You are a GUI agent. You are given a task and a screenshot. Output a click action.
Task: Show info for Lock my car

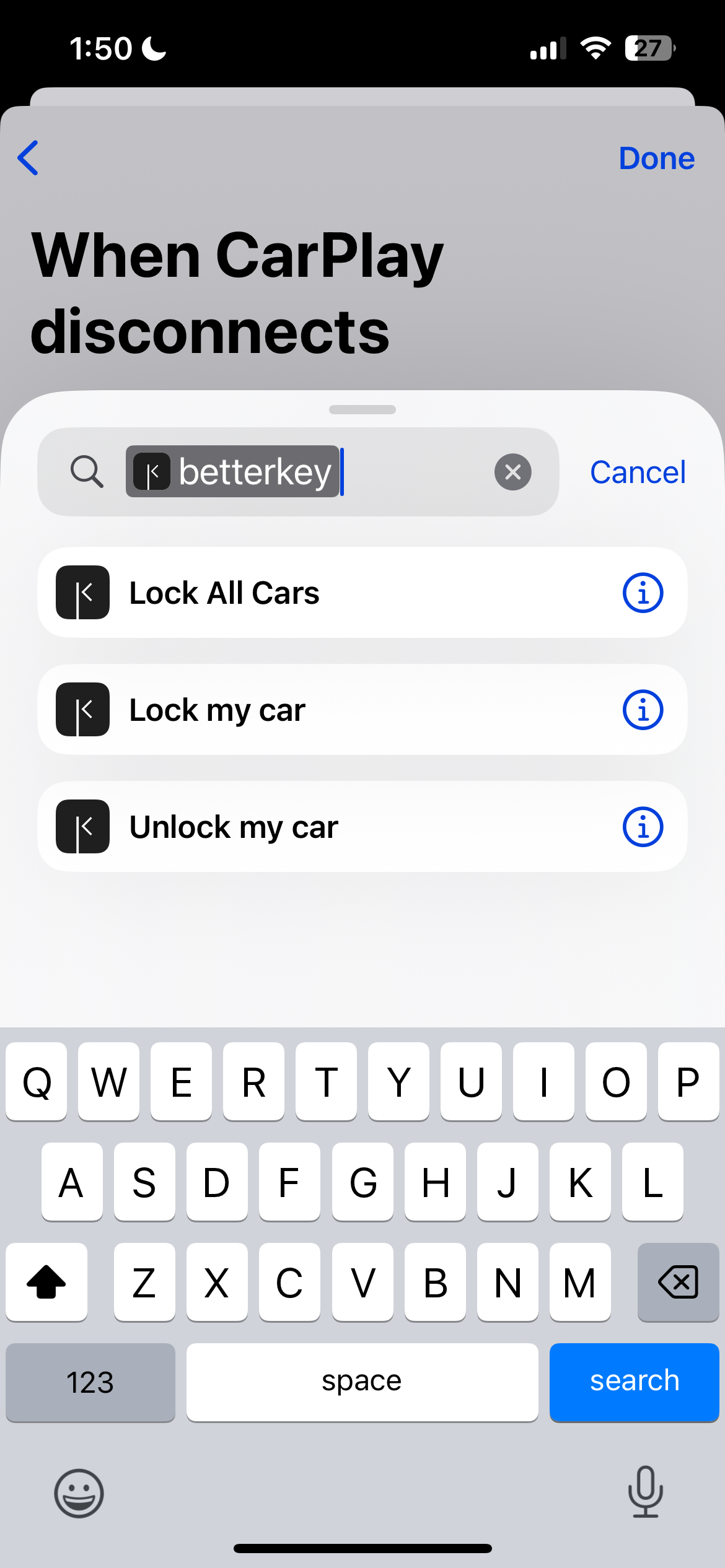[x=643, y=710]
